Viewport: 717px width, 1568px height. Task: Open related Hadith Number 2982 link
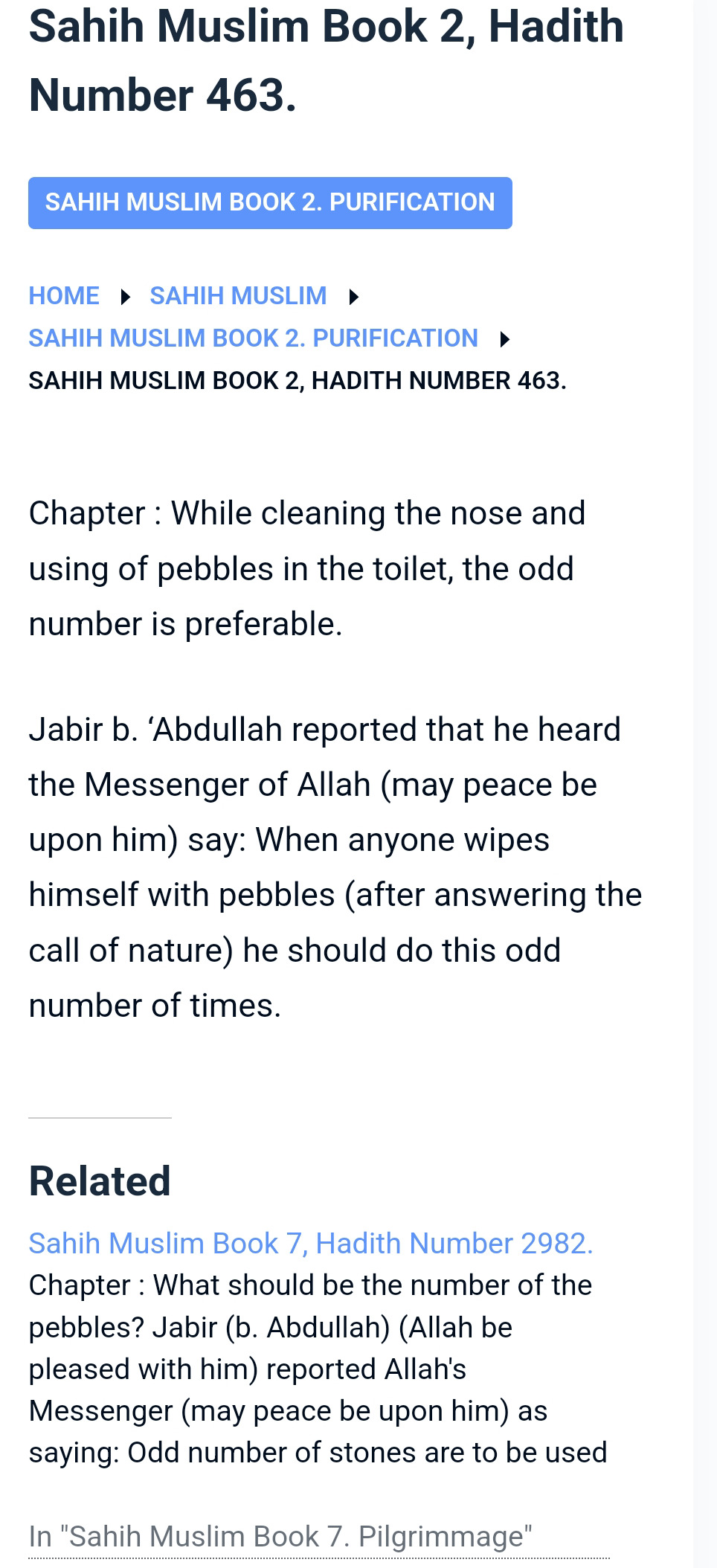point(310,1244)
